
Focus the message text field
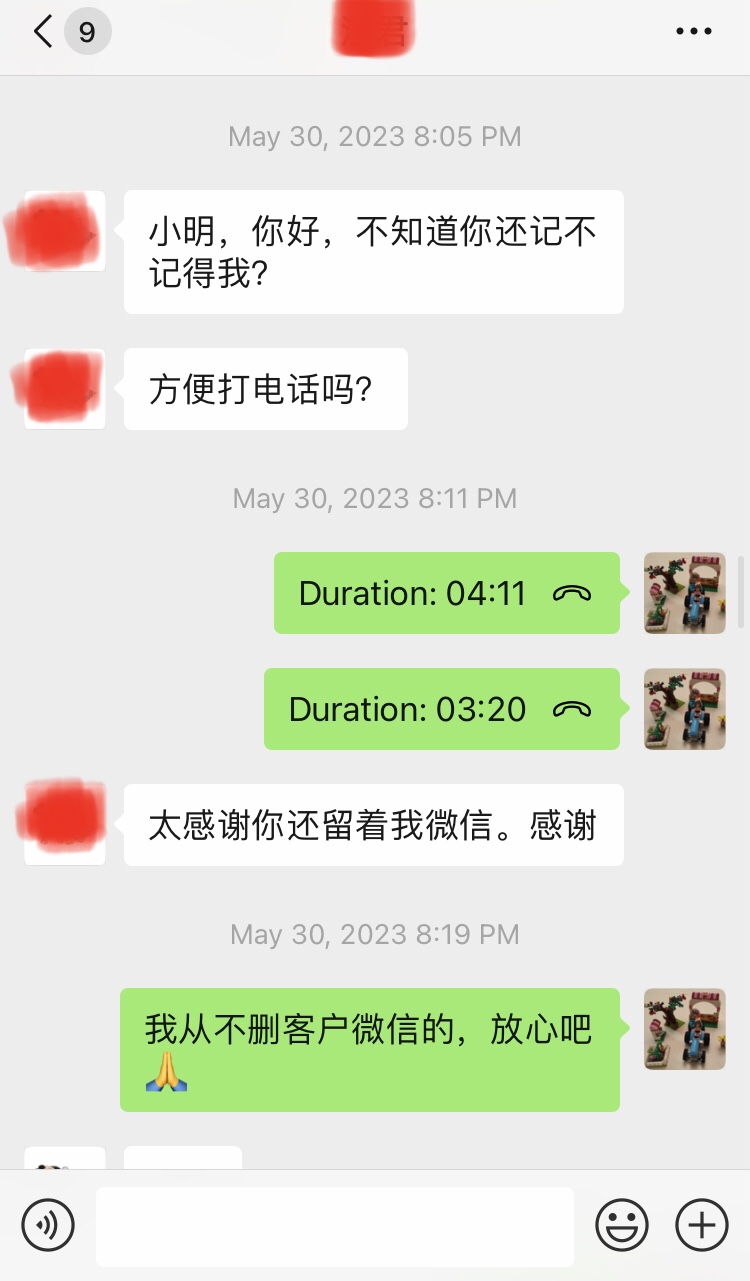pyautogui.click(x=335, y=1226)
